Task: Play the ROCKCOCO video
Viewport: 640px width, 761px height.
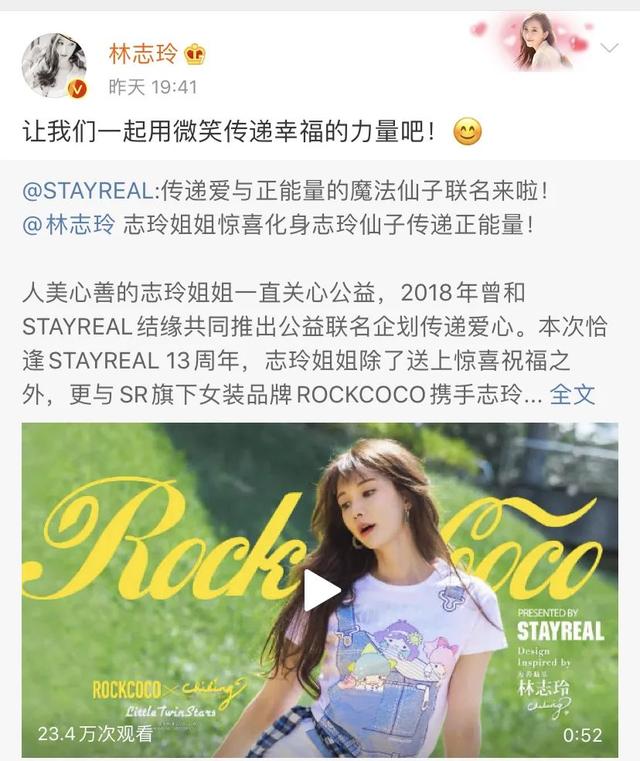Action: coord(321,590)
